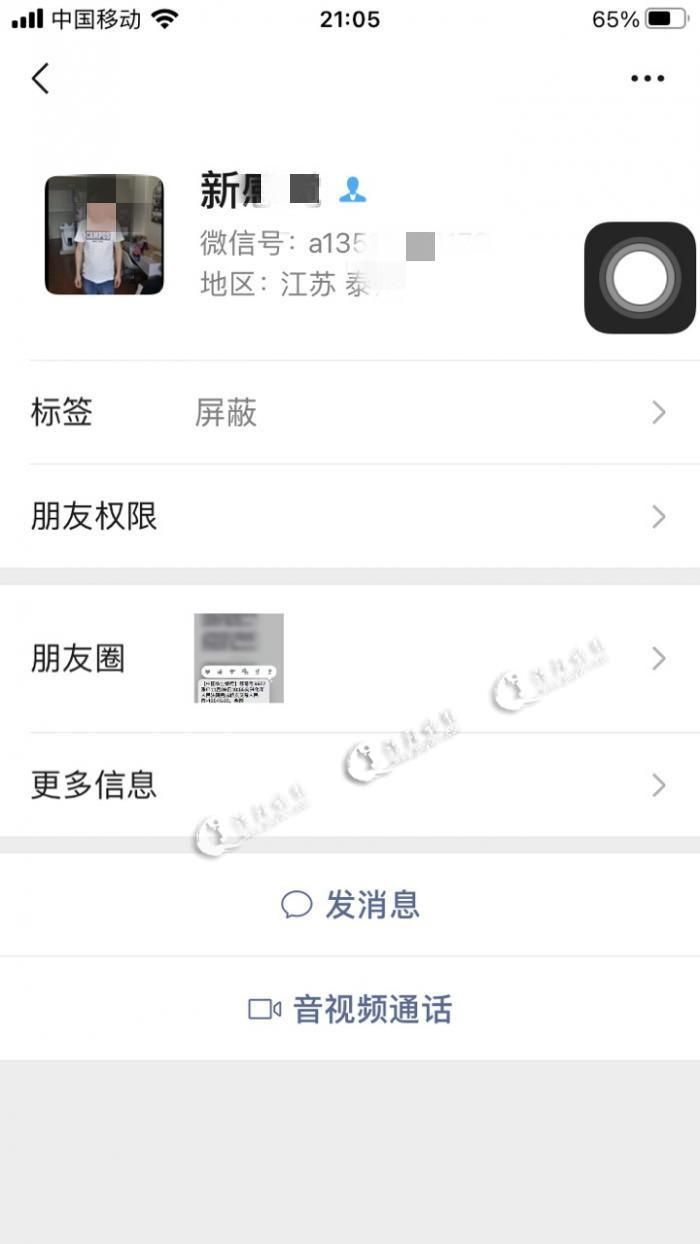Open this contact's 朋友圈
This screenshot has height=1244, width=700.
350,658
